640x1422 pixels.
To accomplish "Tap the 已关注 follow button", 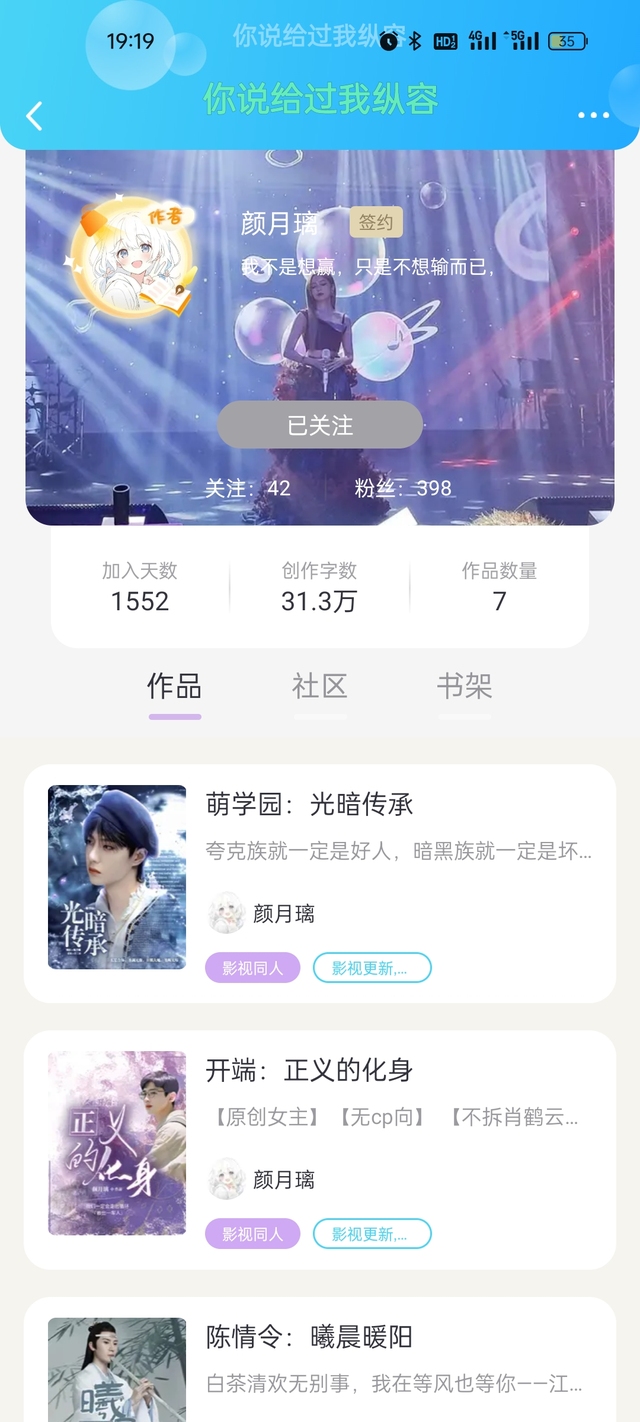I will coord(320,425).
